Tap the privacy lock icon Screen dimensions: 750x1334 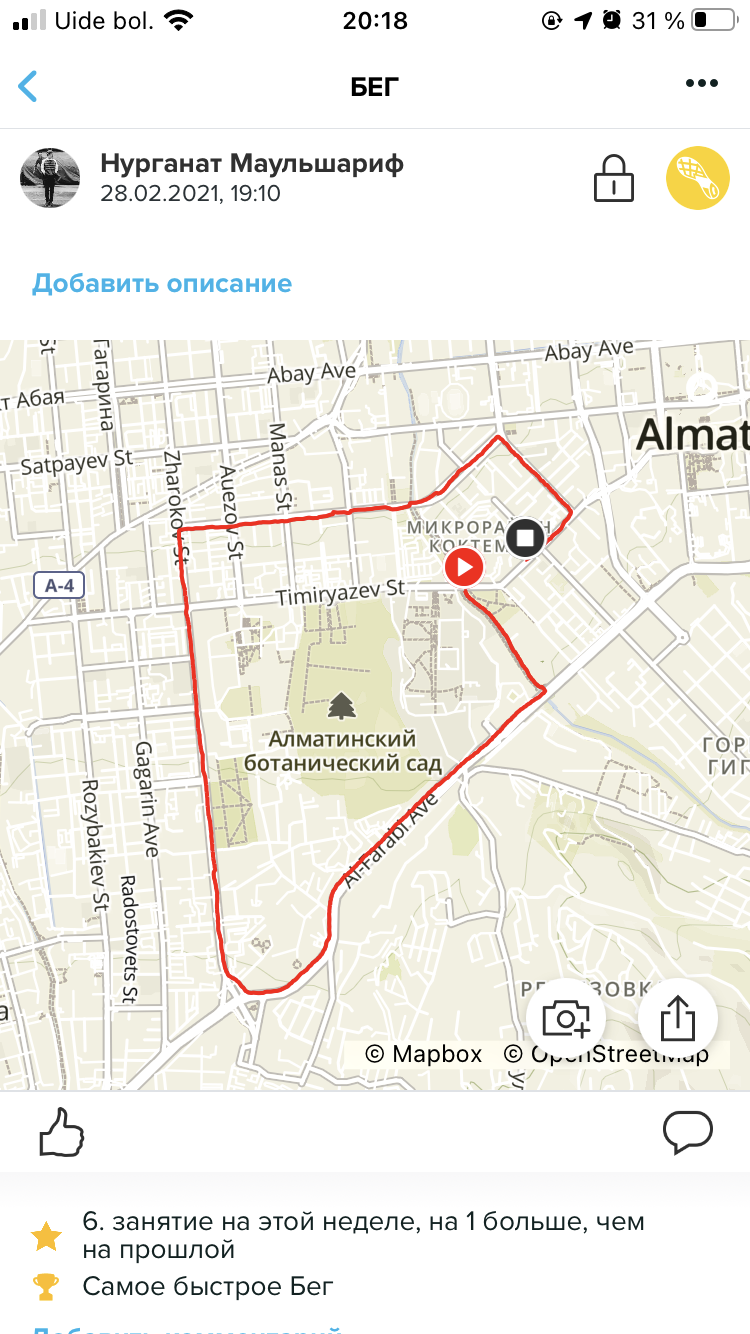point(614,178)
